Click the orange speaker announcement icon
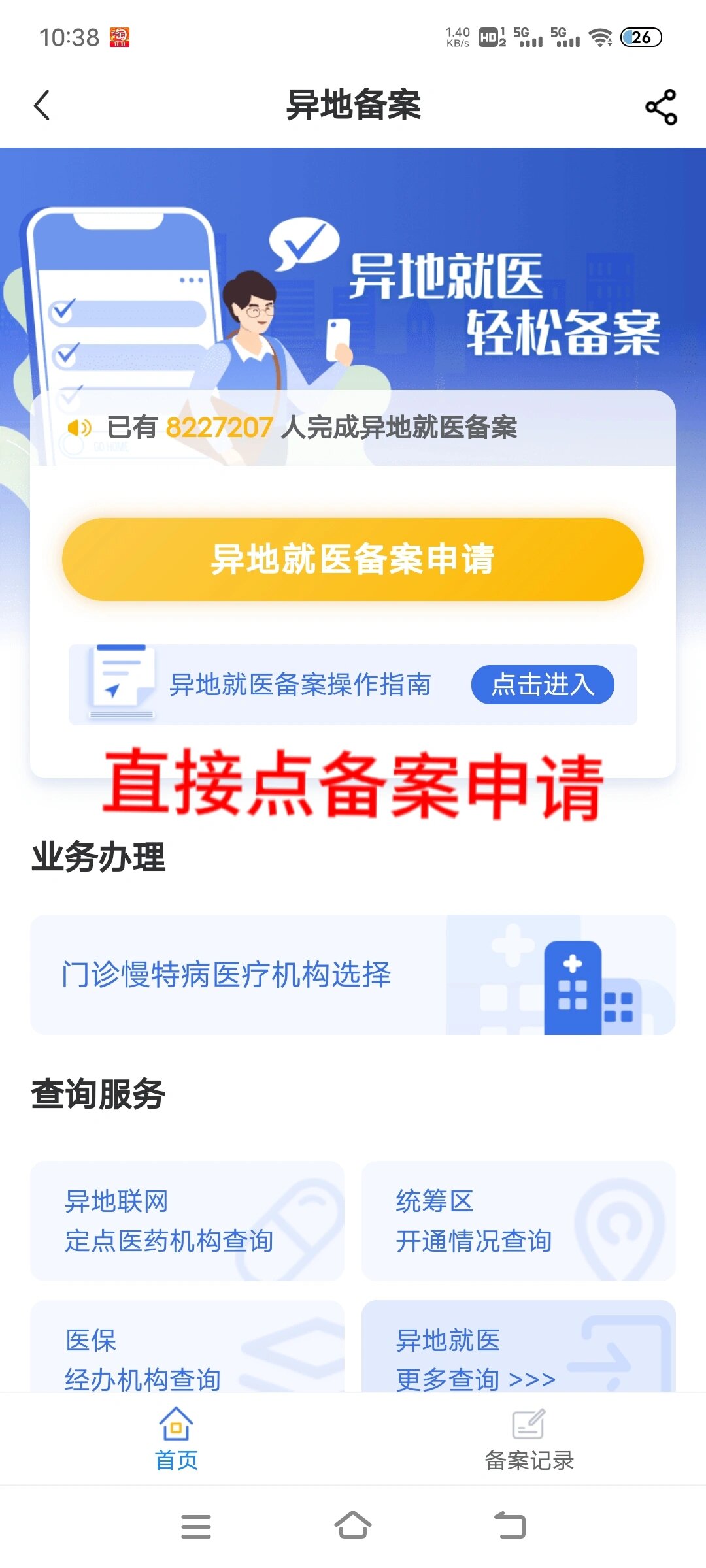Viewport: 706px width, 1568px height. click(80, 428)
